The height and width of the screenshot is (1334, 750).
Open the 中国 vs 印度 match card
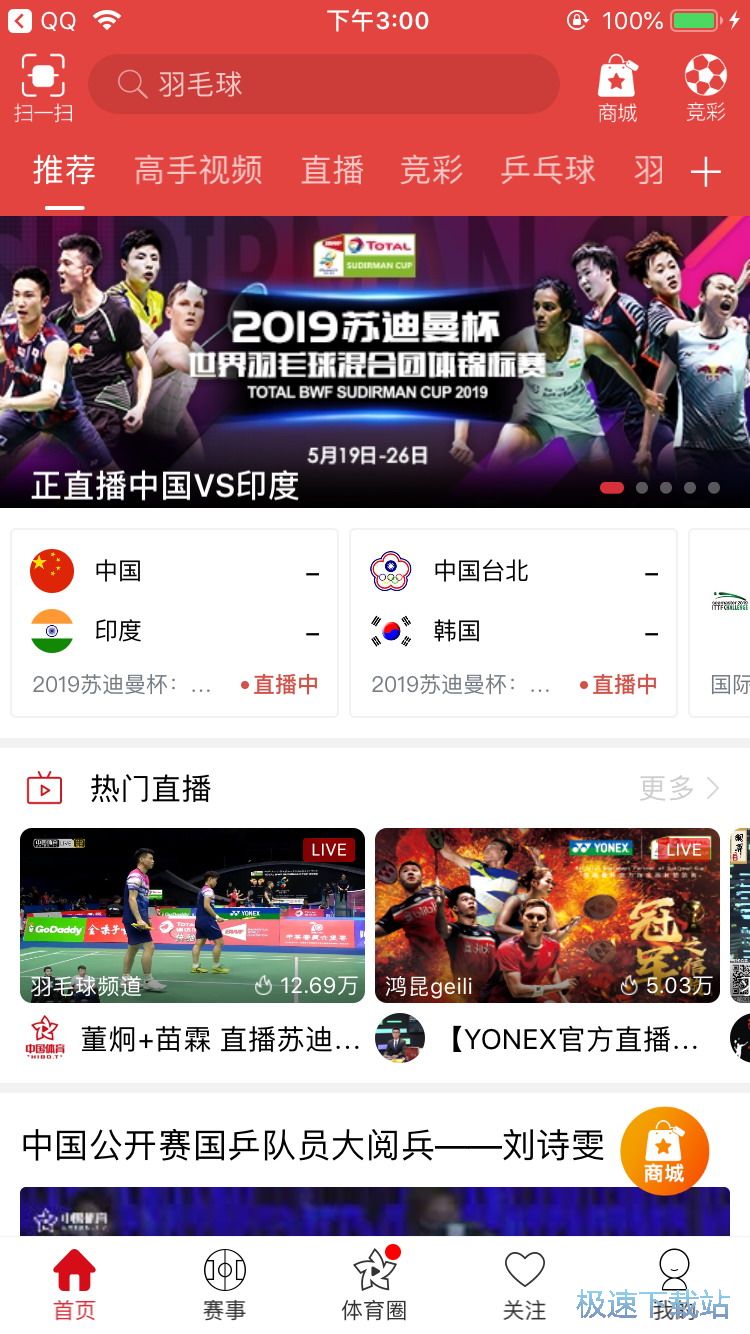tap(174, 622)
